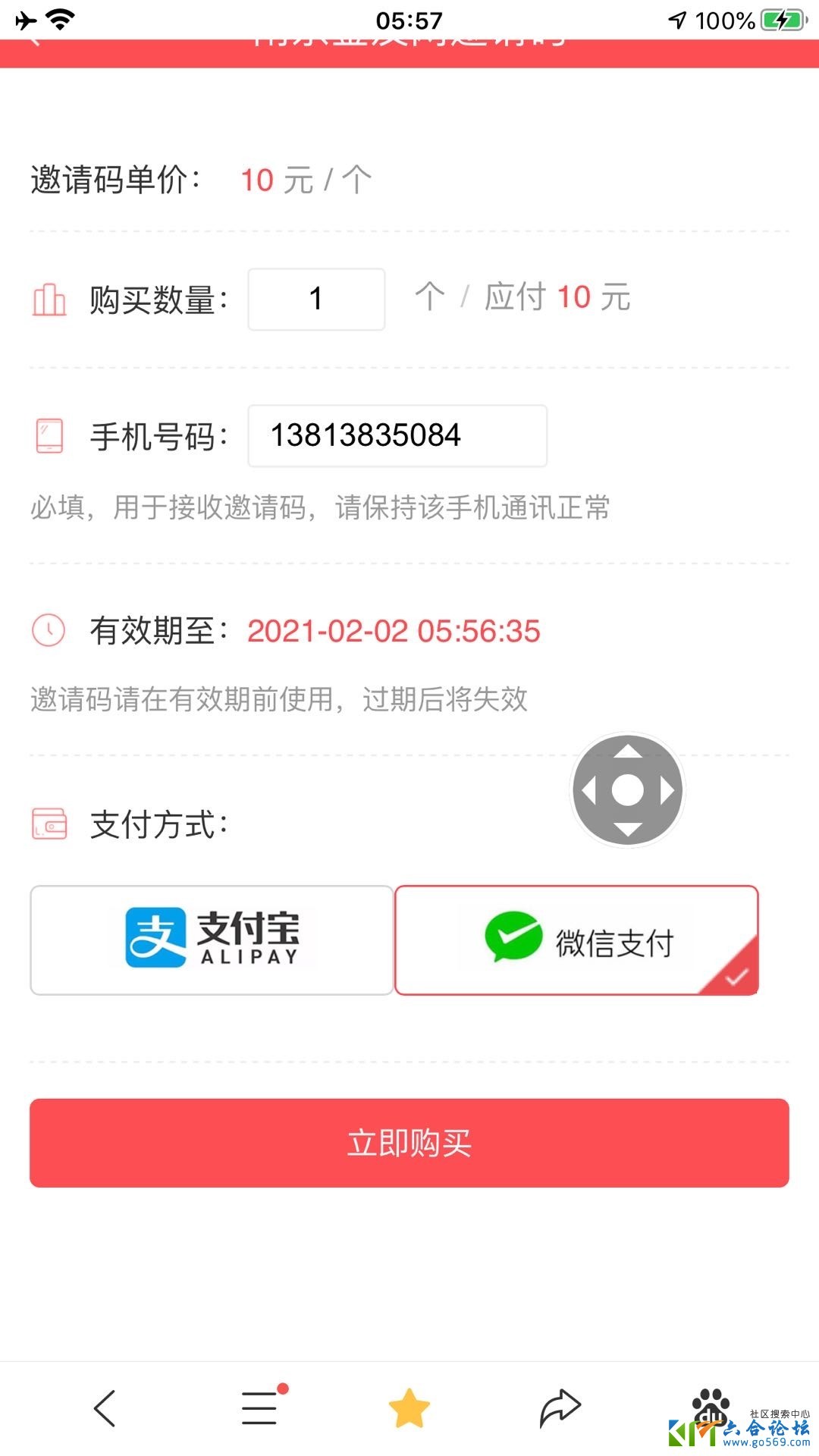Image resolution: width=819 pixels, height=1456 pixels.
Task: Tap the 立即购买 purchase button
Action: 409,1144
